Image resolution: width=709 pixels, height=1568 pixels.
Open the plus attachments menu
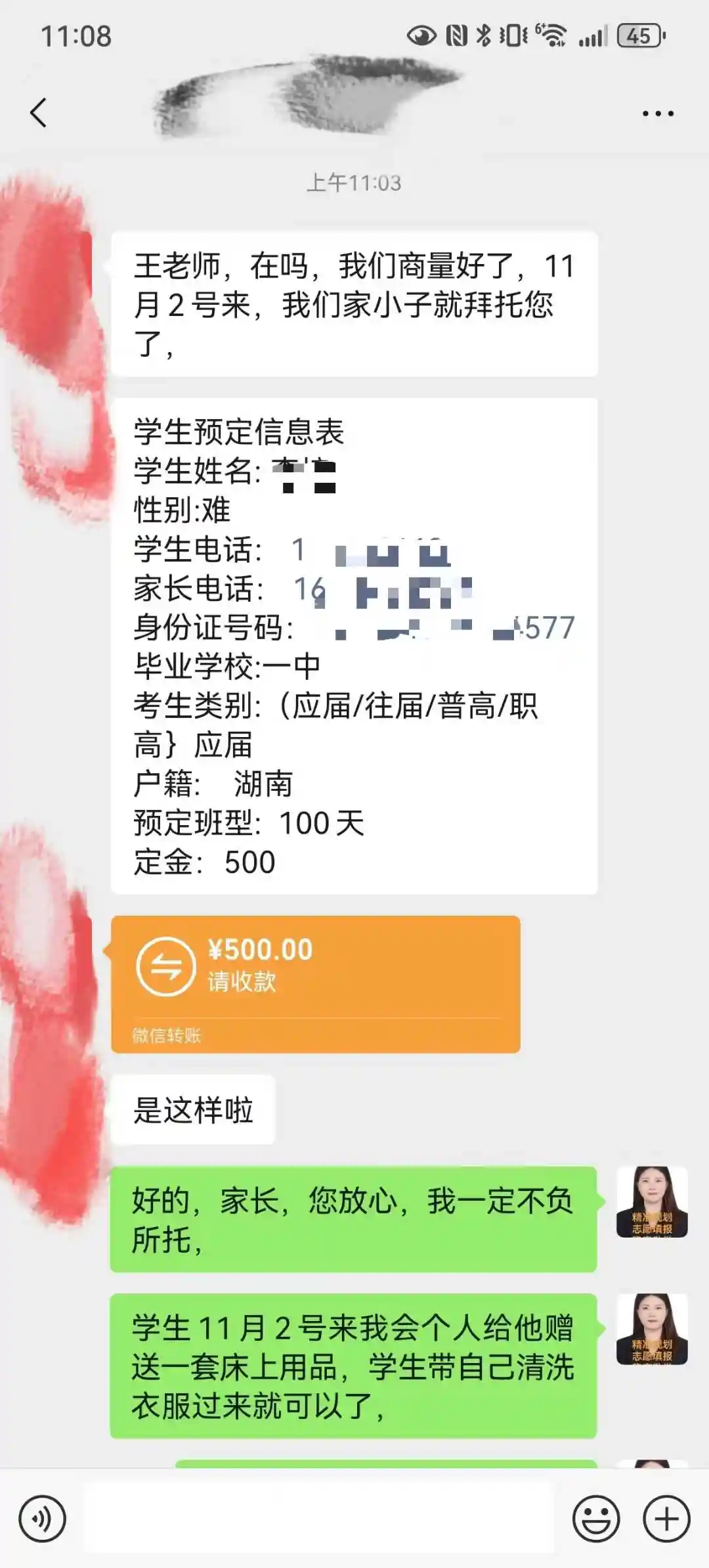666,1518
